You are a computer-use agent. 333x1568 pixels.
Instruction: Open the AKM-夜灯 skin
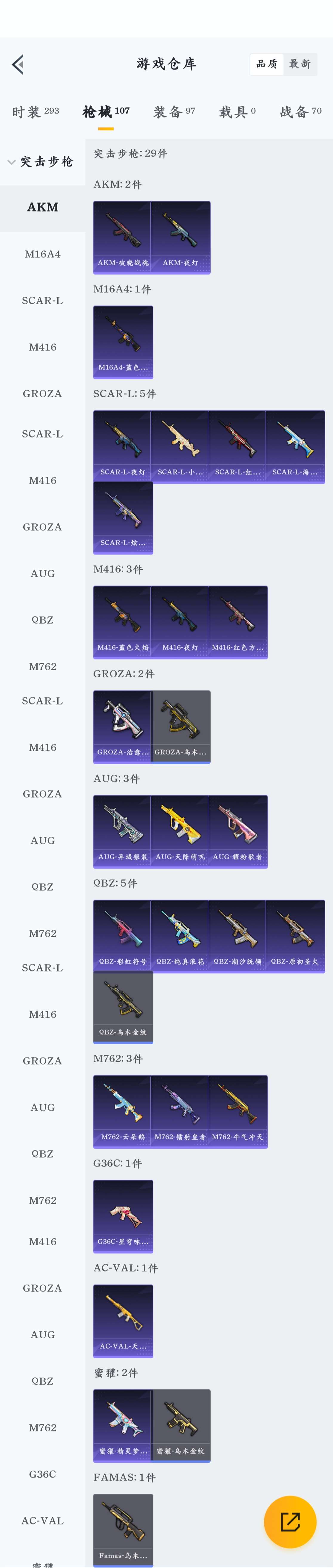(x=180, y=237)
